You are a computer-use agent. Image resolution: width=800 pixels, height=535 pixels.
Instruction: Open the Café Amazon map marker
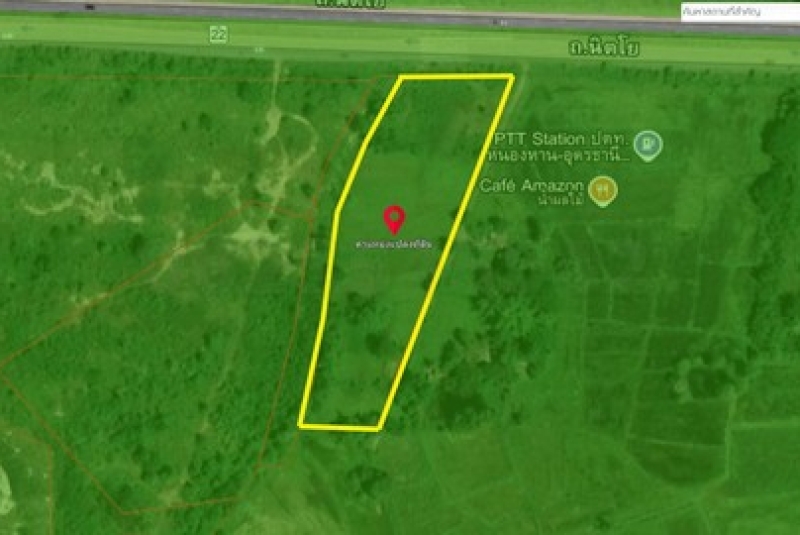(x=602, y=189)
